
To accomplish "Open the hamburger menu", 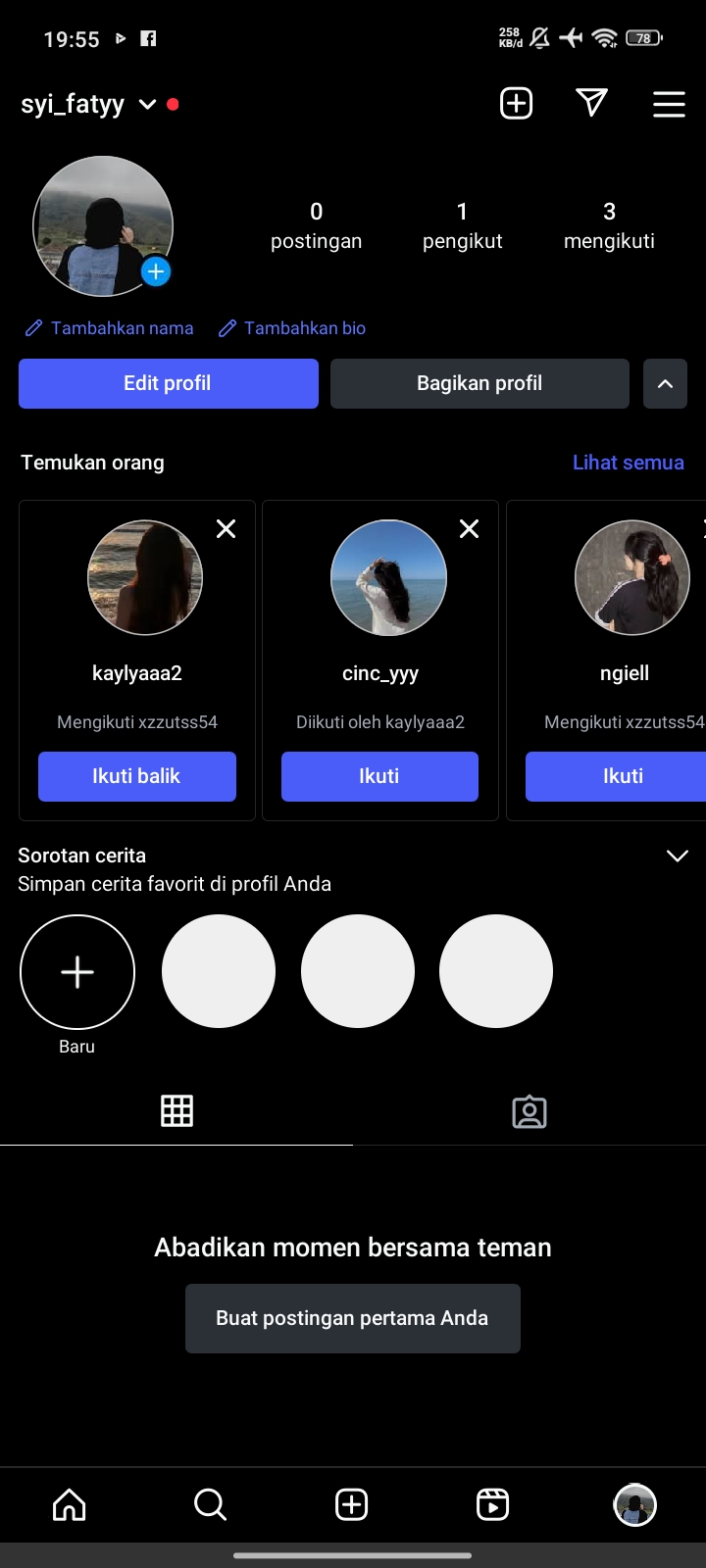I will [669, 104].
